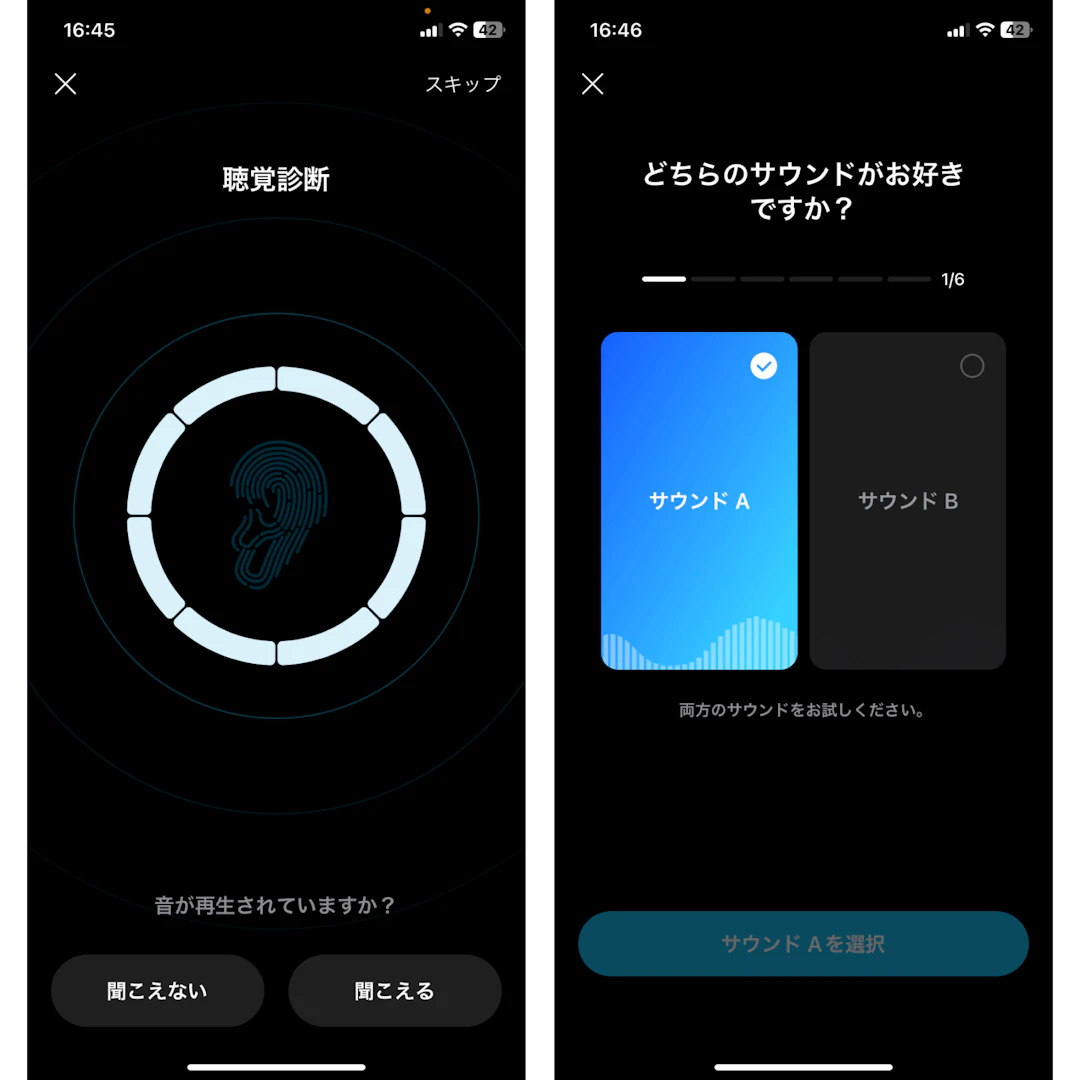
Task: Answer 聞こえない (cannot hear)
Action: [157, 990]
